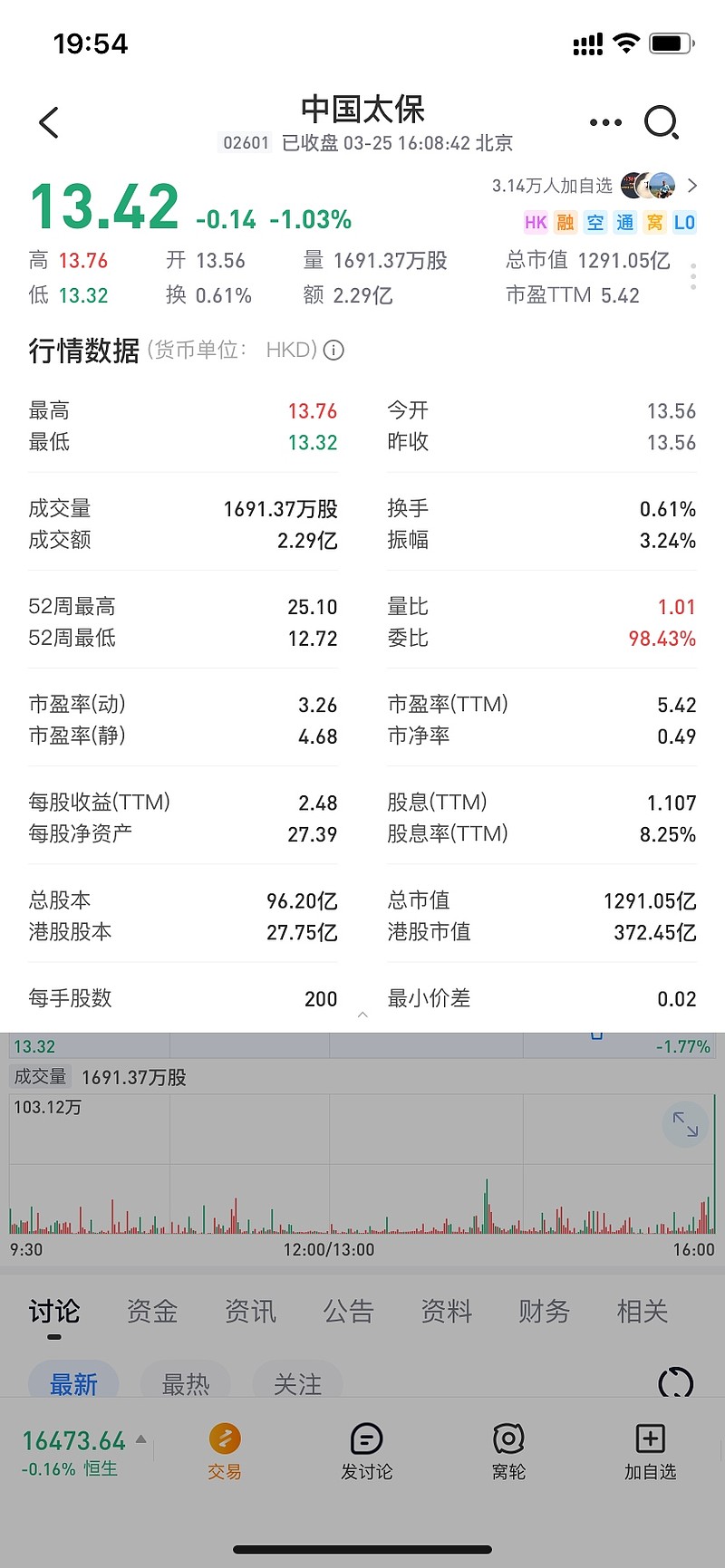Expand the watchlist followers list via arrow
The width and height of the screenshot is (725, 1568).
pyautogui.click(x=693, y=186)
